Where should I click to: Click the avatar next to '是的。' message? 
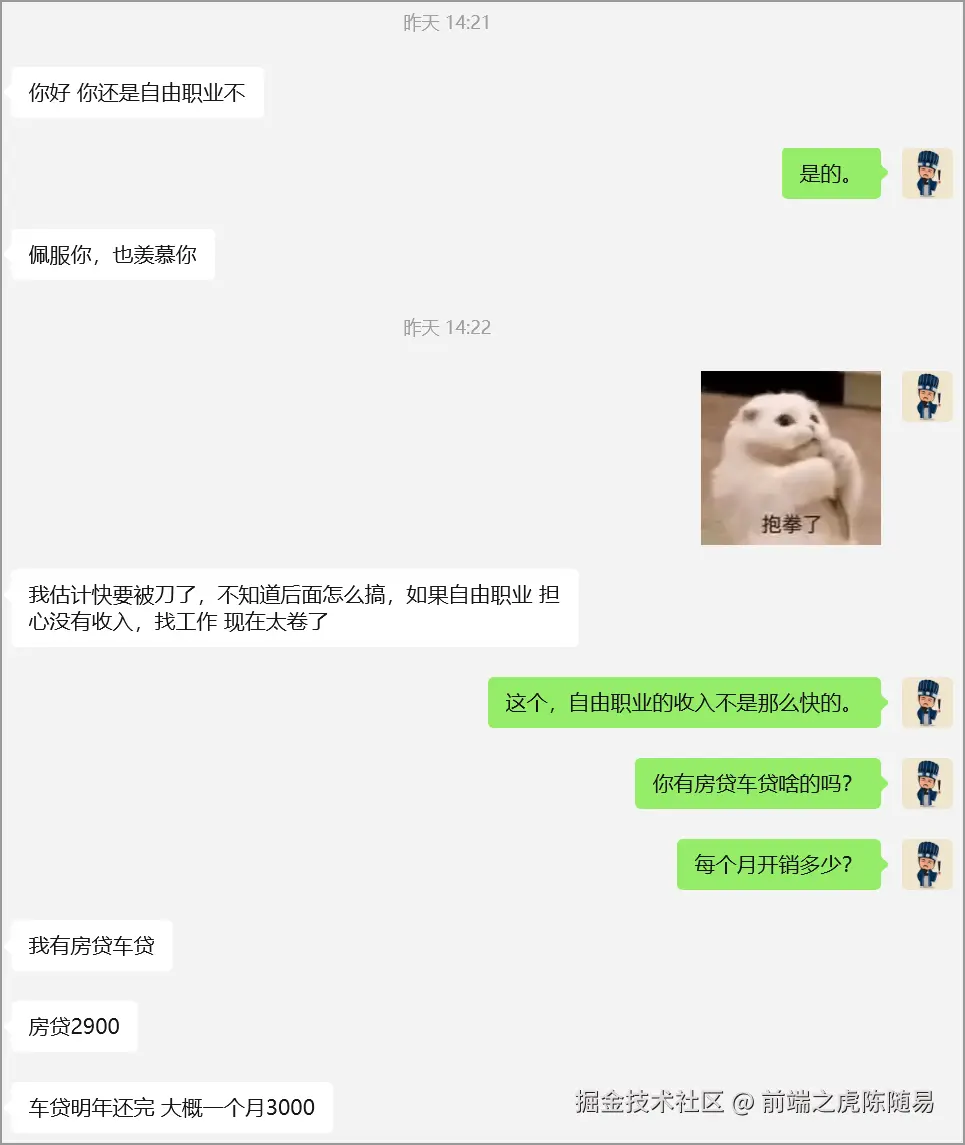pos(927,173)
